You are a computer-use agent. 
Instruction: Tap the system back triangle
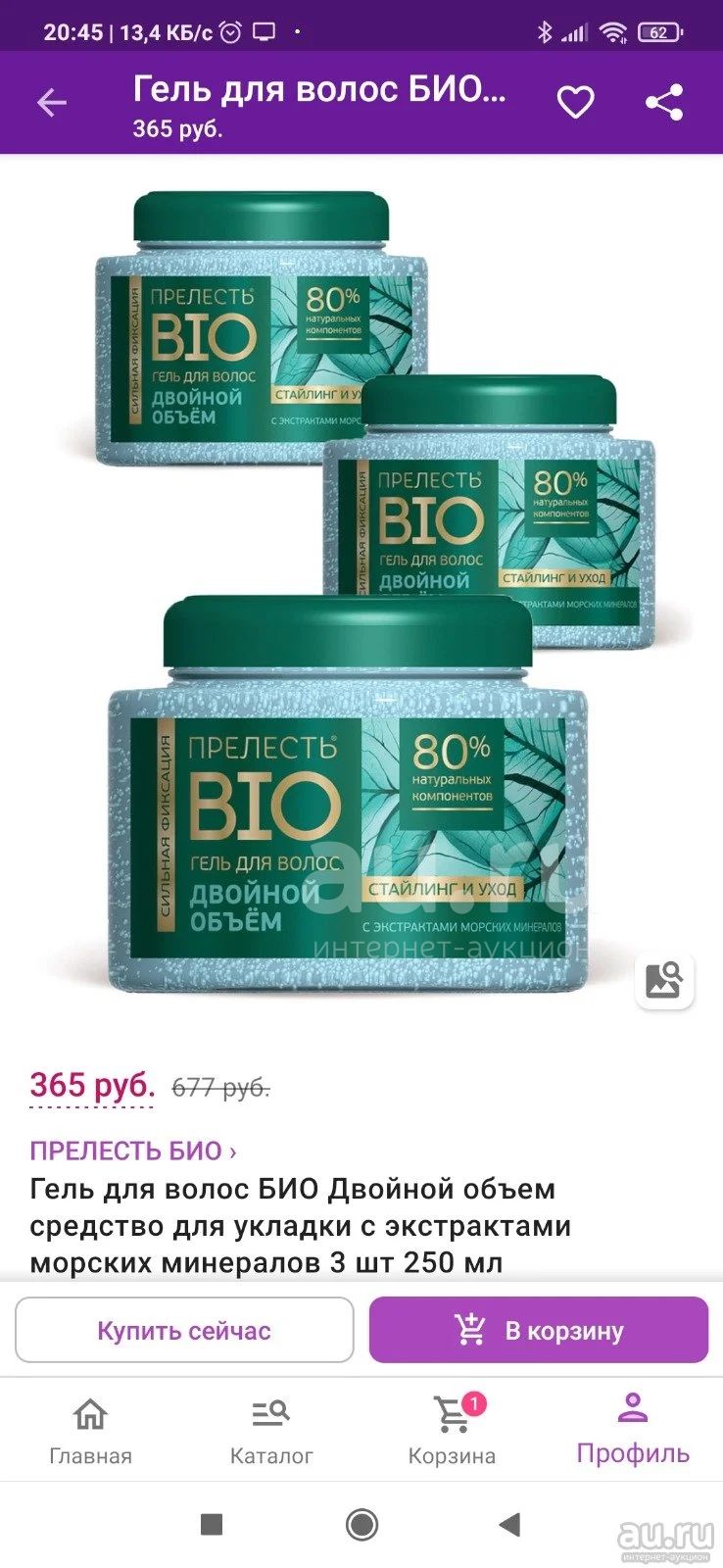(x=509, y=1525)
